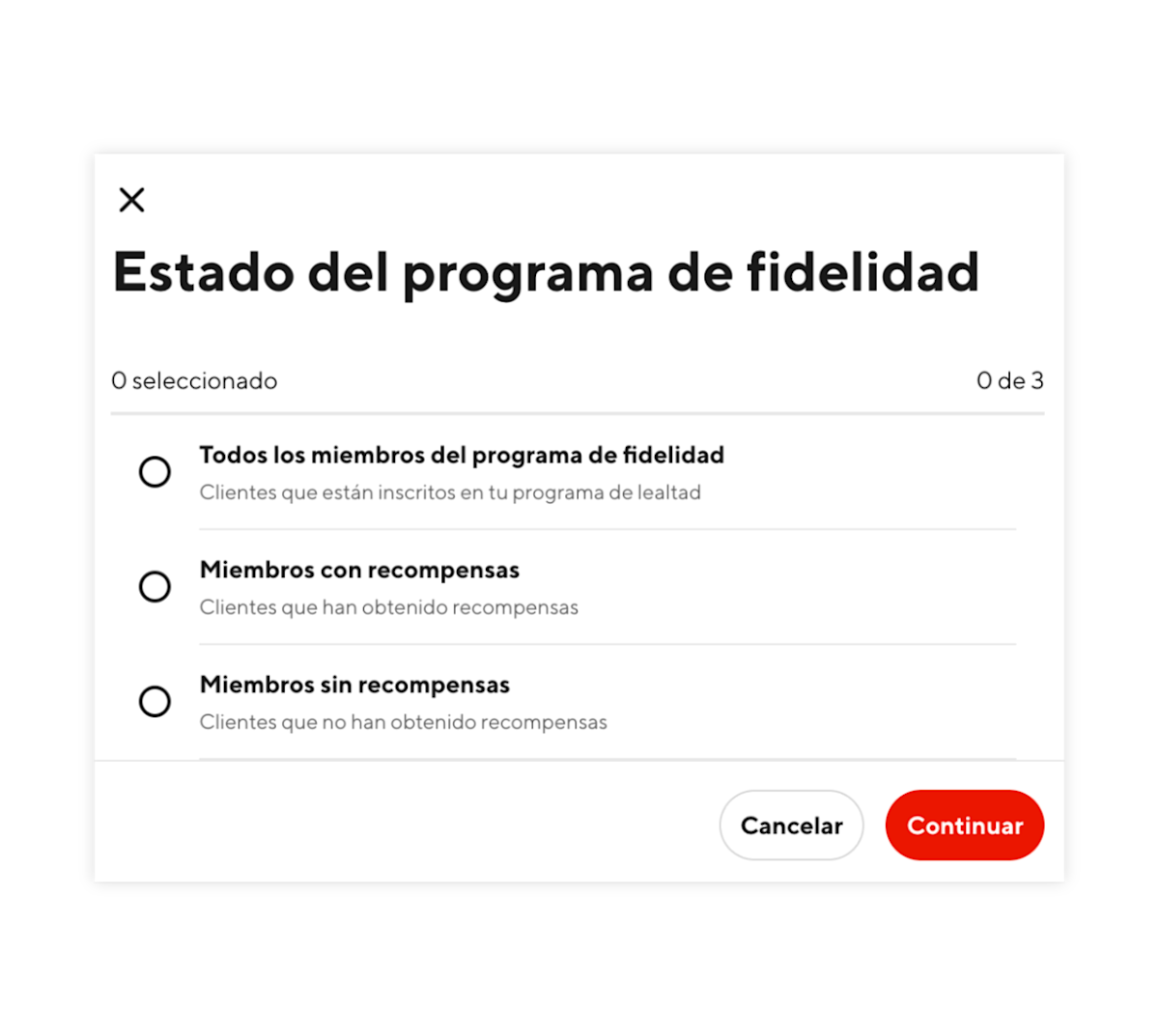1159x1036 pixels.
Task: Confirm with the red Continuar button
Action: pyautogui.click(x=964, y=826)
